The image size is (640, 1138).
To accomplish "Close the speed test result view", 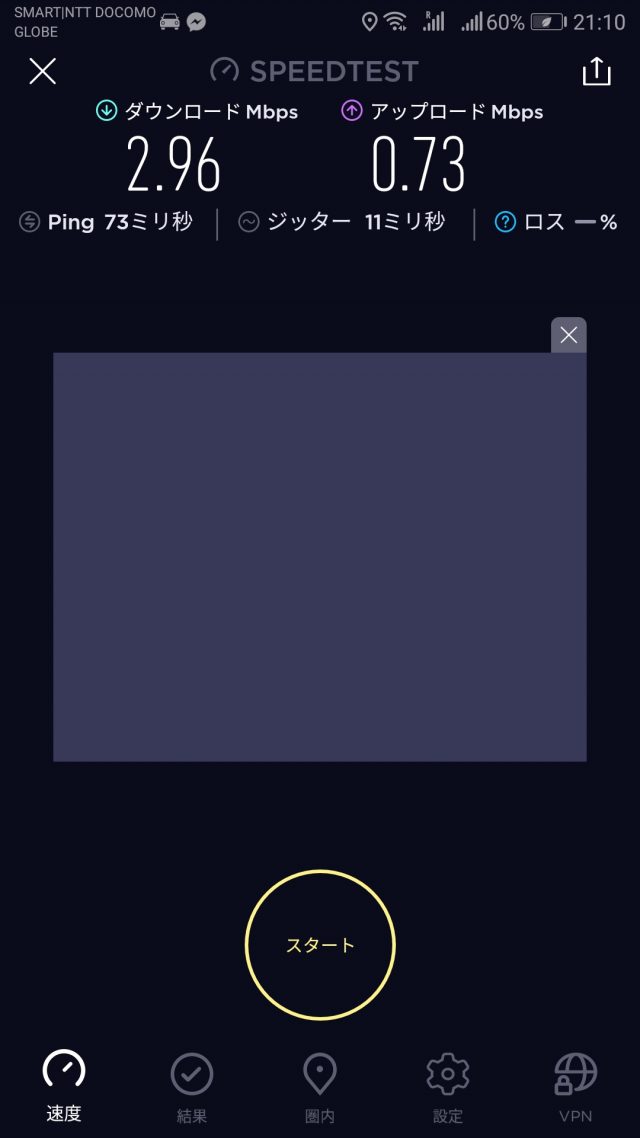I will tap(42, 71).
